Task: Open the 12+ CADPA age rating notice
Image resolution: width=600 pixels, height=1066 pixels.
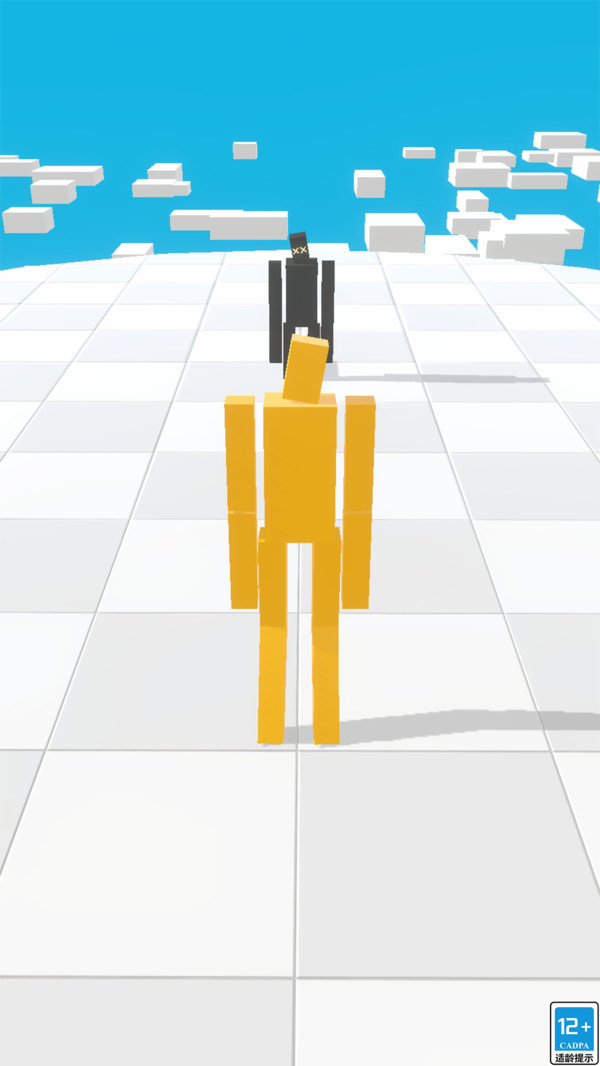Action: pyautogui.click(x=574, y=1033)
